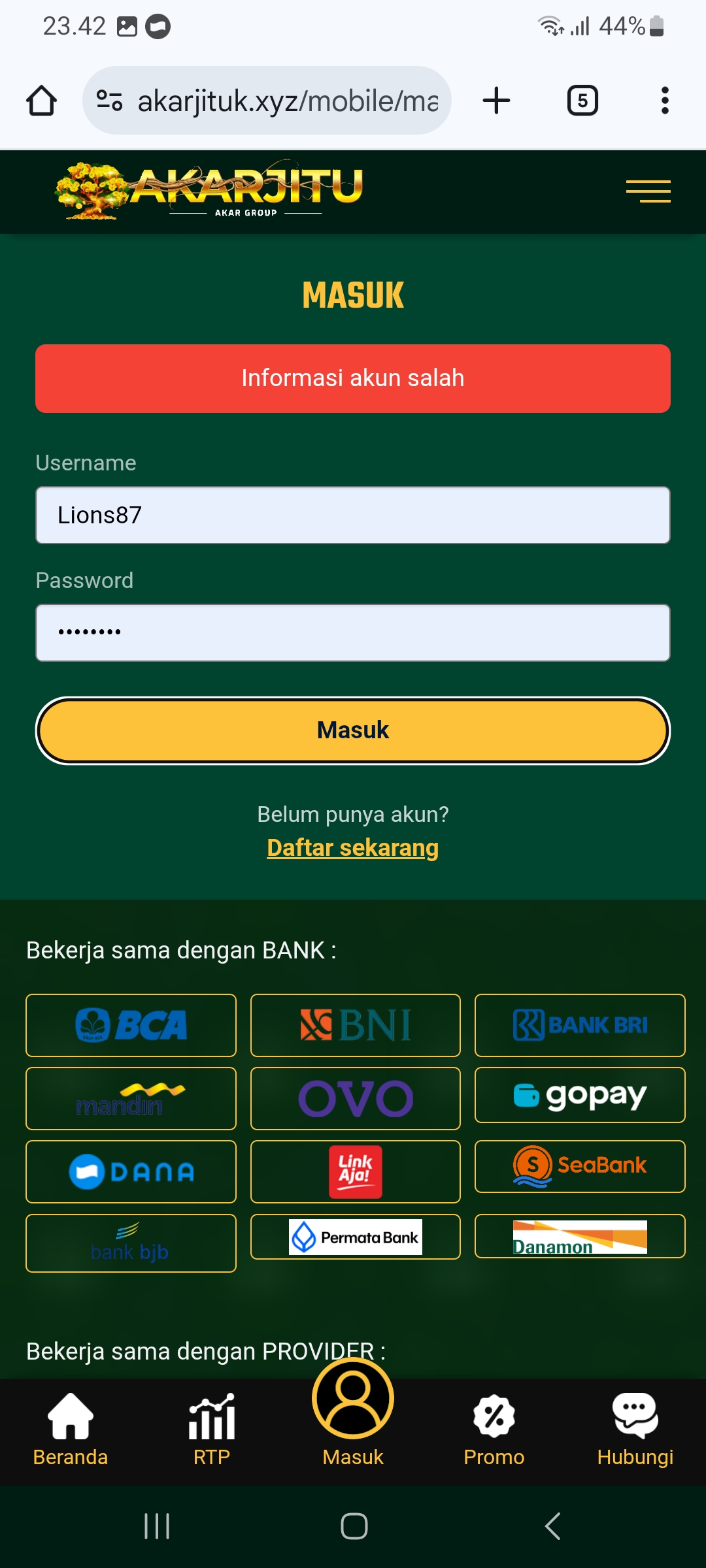Open the browser overflow menu

click(x=665, y=101)
